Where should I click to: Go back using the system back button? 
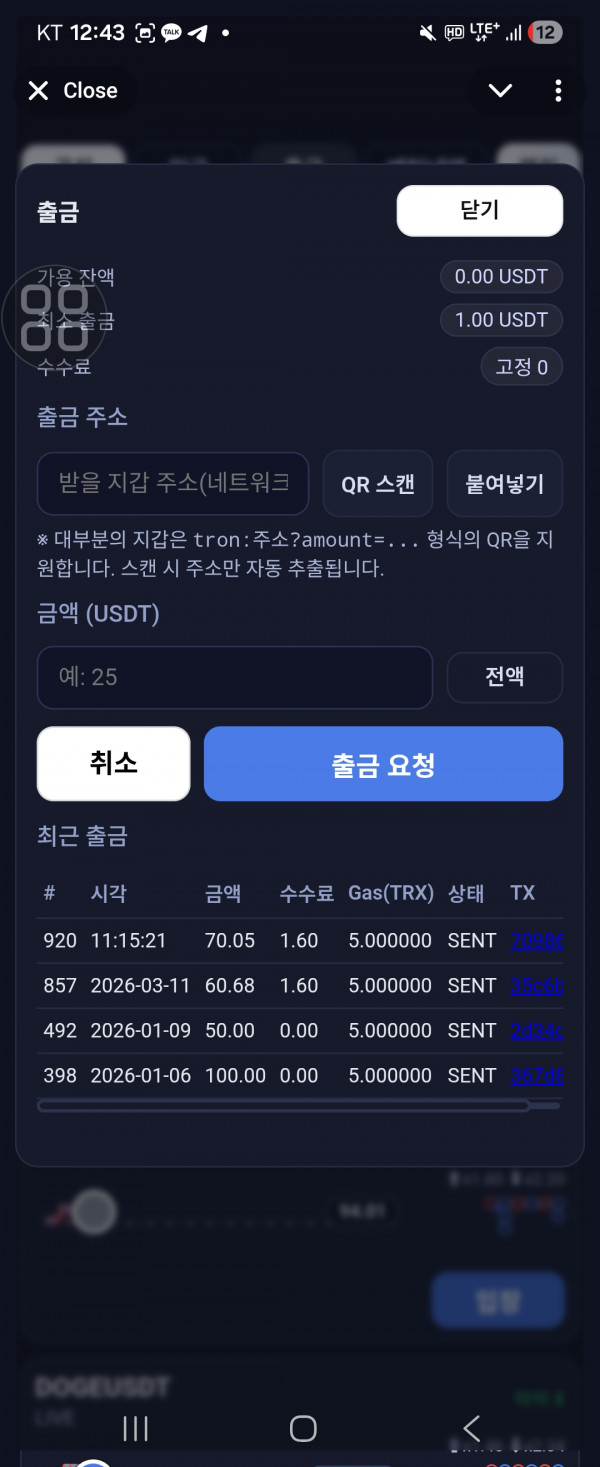pyautogui.click(x=471, y=1428)
